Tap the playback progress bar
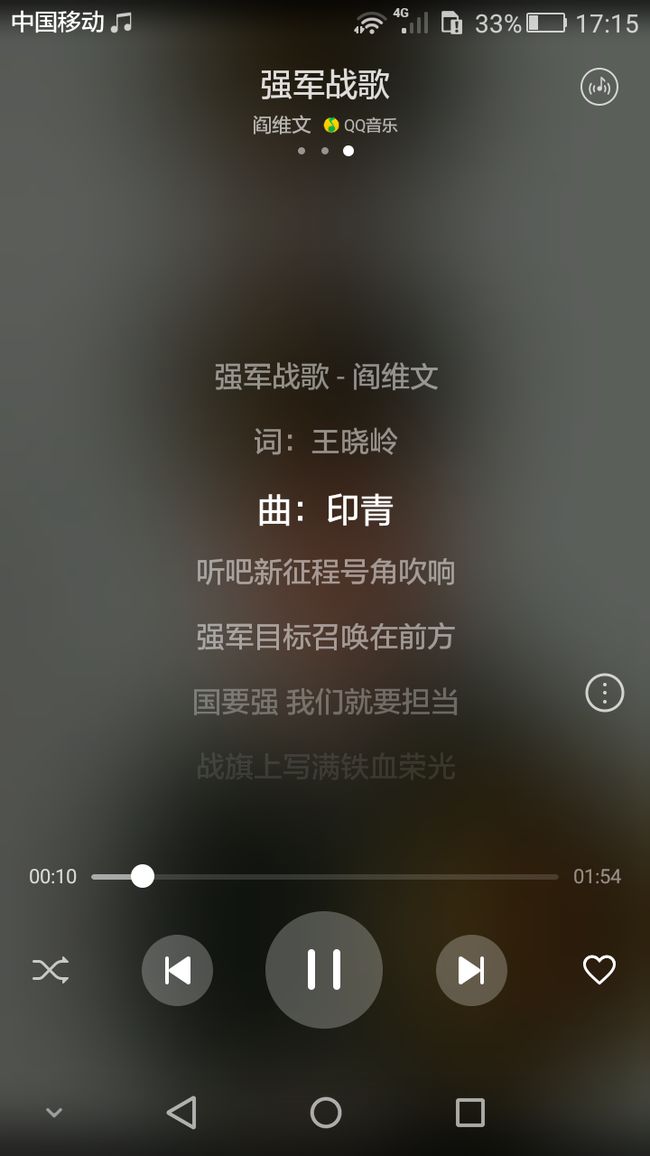Viewport: 650px width, 1156px height. [324, 877]
